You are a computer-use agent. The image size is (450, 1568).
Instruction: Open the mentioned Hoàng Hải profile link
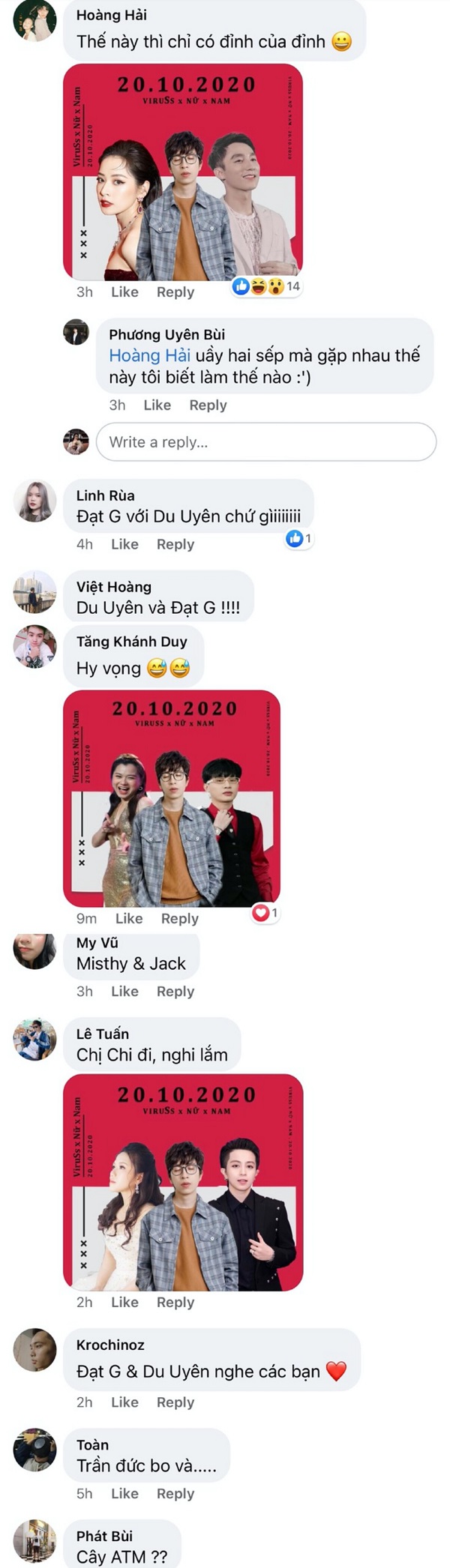(149, 355)
